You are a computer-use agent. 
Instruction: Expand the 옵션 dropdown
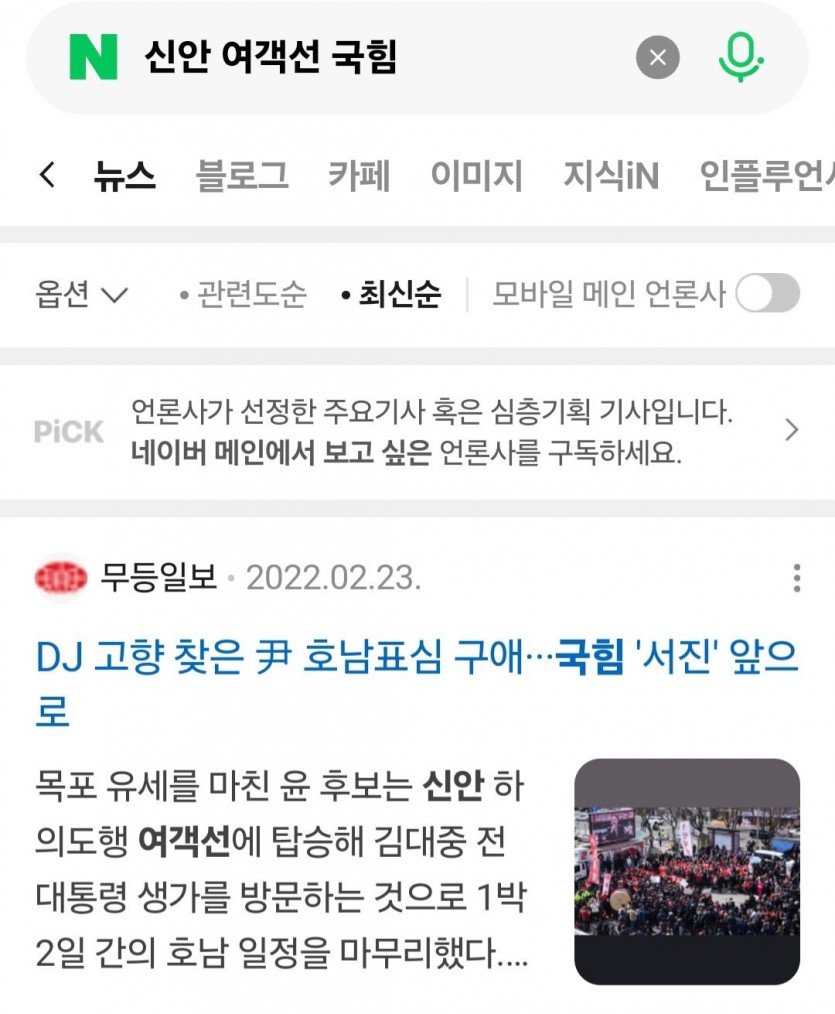coord(82,294)
